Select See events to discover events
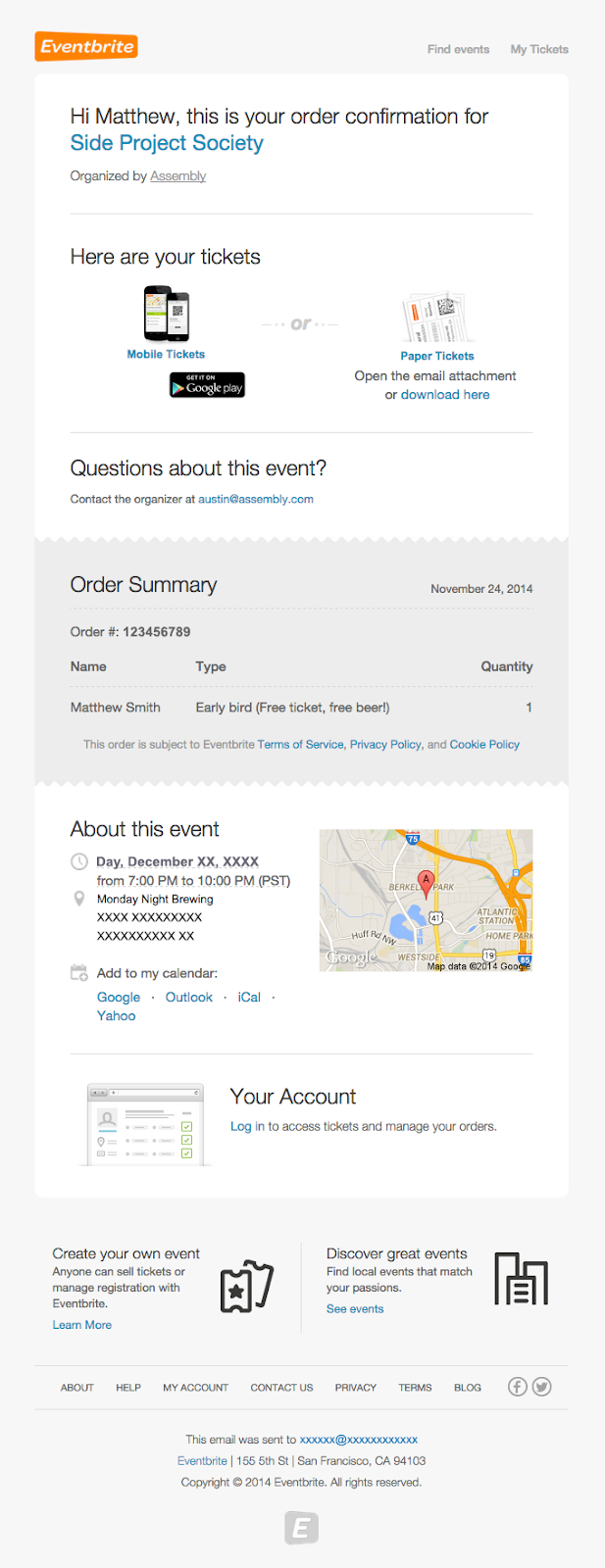605x1568 pixels. [355, 1309]
